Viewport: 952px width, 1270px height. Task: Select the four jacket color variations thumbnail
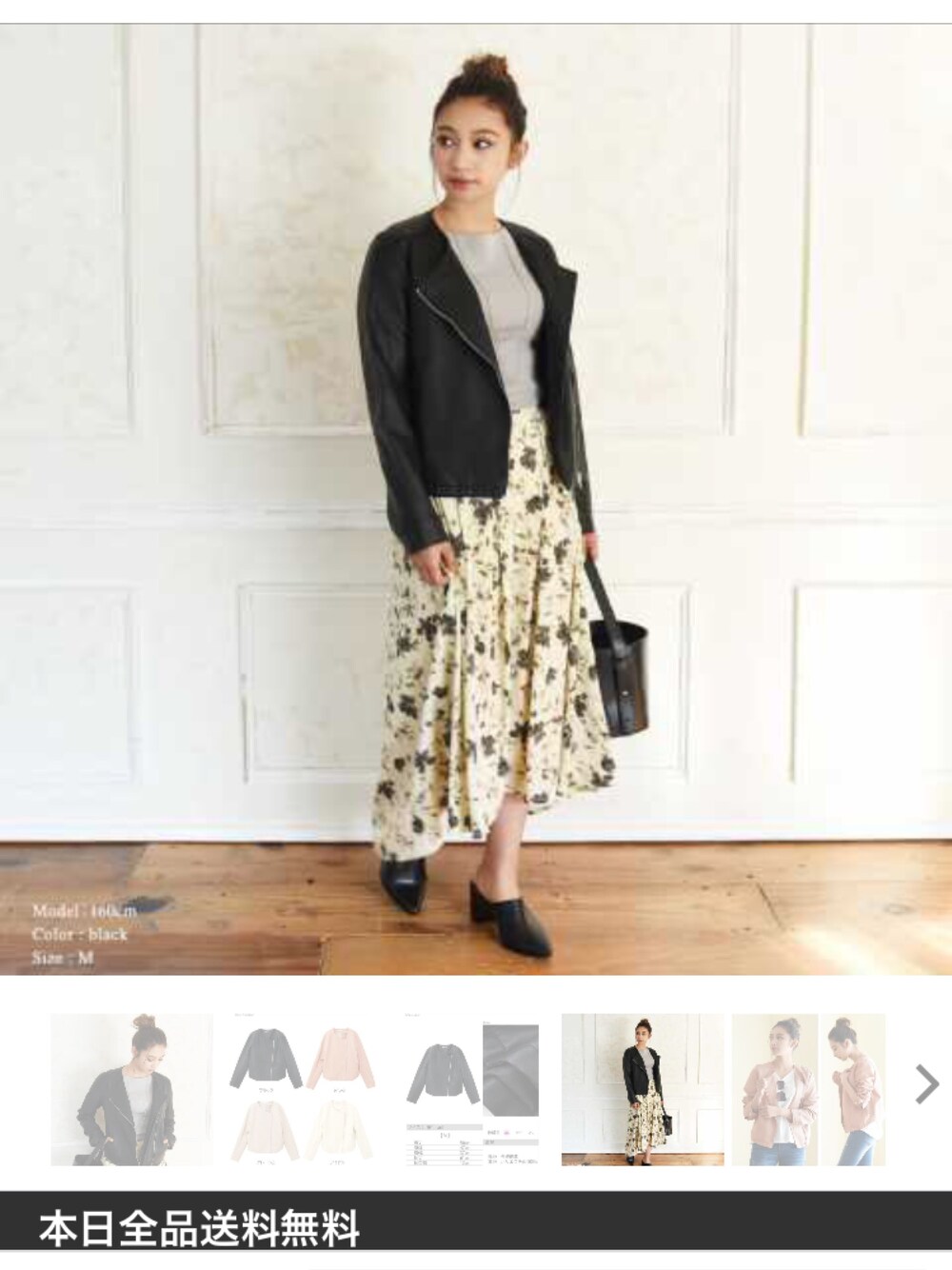click(x=303, y=1089)
